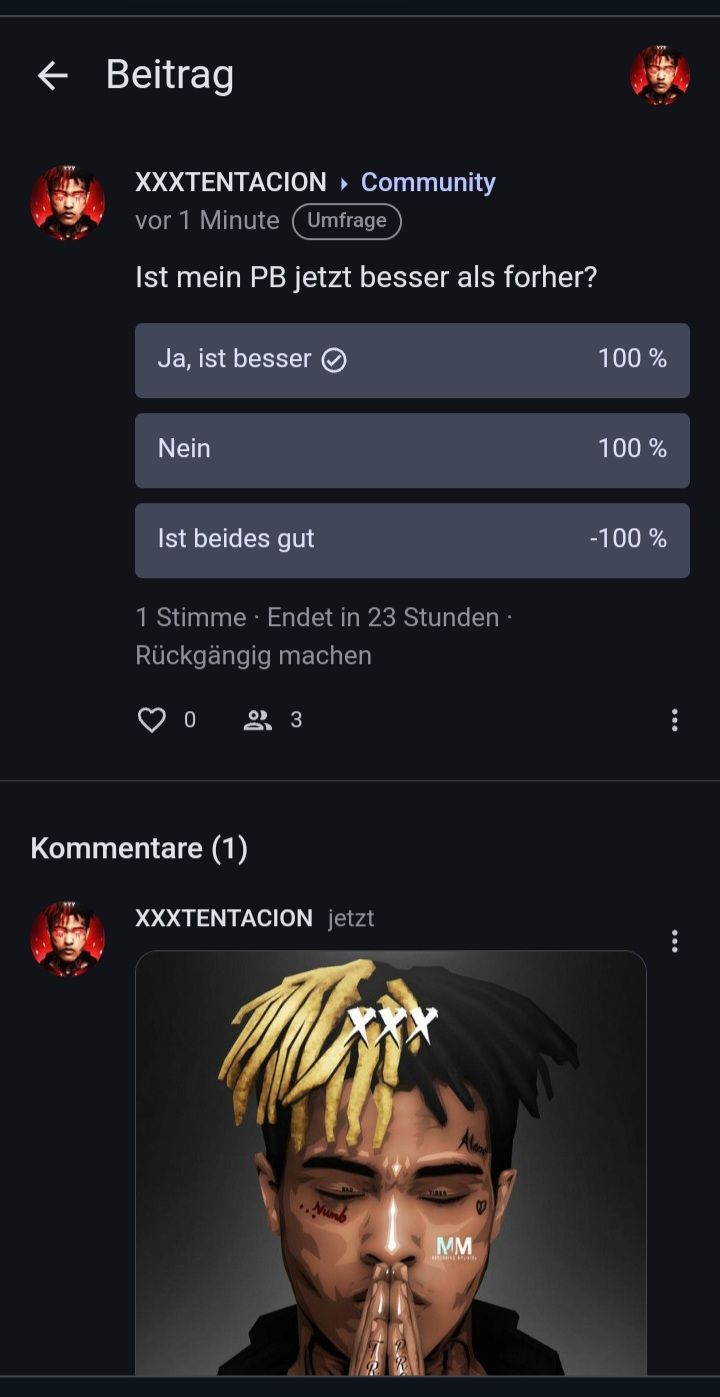Tap the commenter's avatar under Kommentare
This screenshot has width=720, height=1397.
68,939
